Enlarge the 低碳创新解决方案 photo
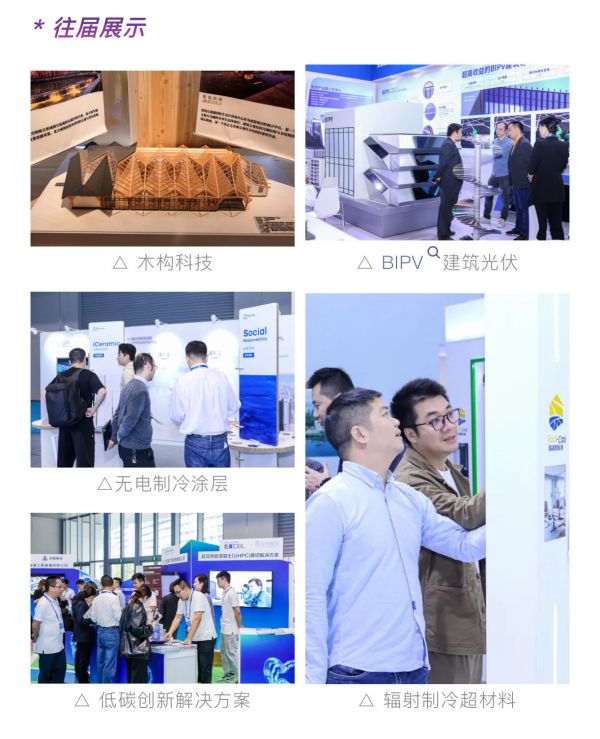Screen dimensions: 600x739 [x=162, y=598]
